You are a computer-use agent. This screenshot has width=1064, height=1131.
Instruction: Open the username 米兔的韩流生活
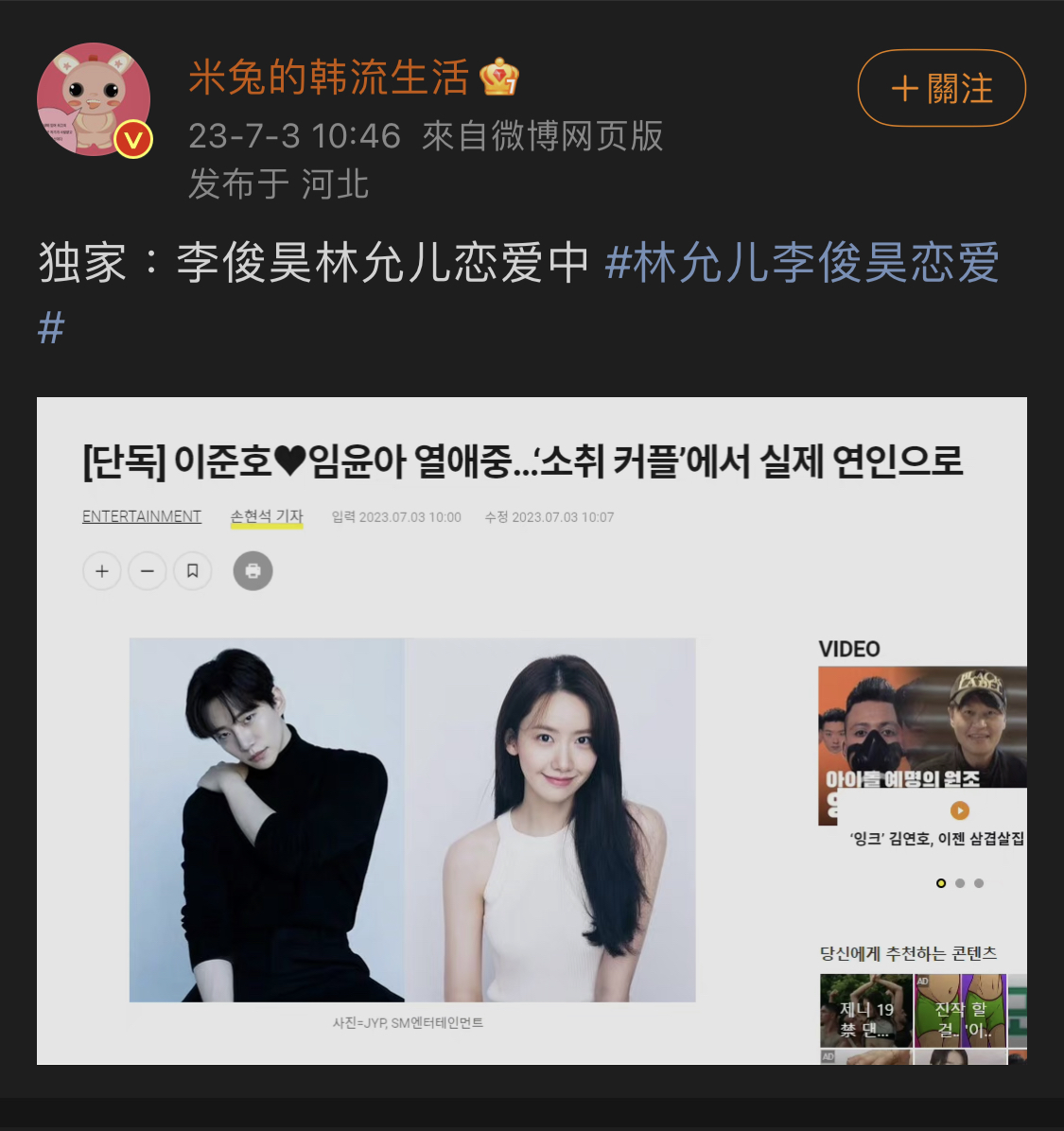tap(328, 78)
